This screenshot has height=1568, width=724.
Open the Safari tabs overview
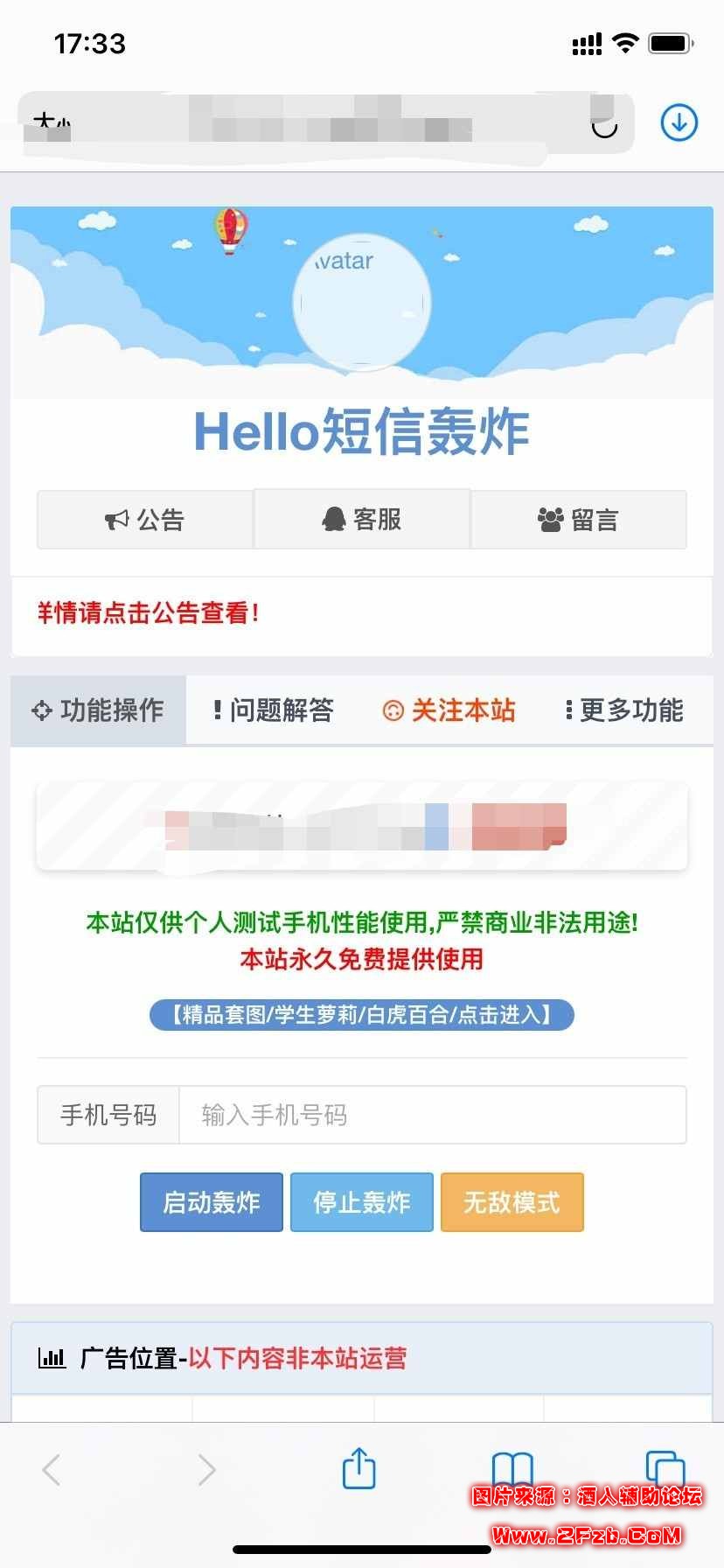pos(665,1467)
